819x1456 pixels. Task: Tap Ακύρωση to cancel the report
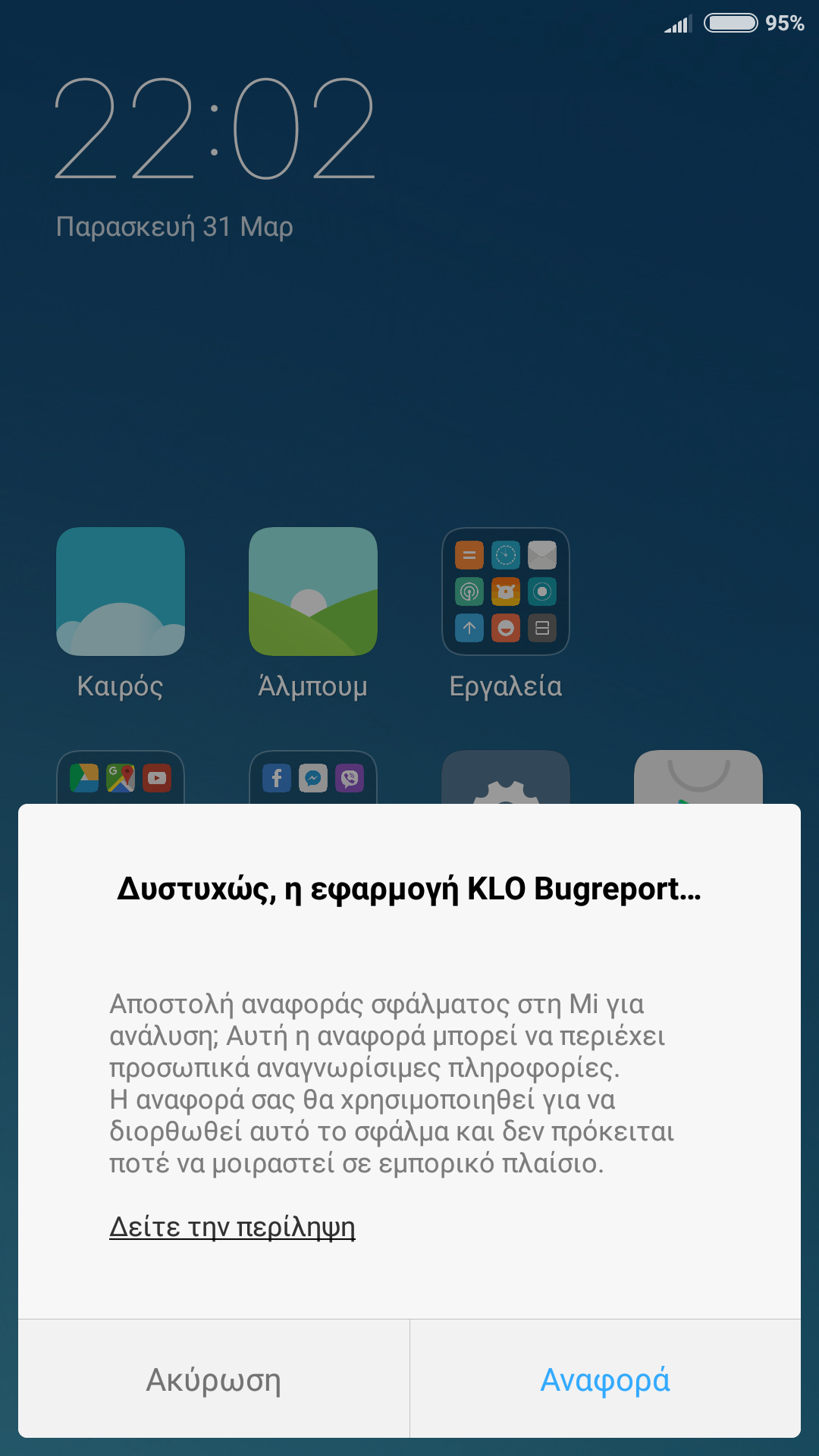[x=213, y=1379]
